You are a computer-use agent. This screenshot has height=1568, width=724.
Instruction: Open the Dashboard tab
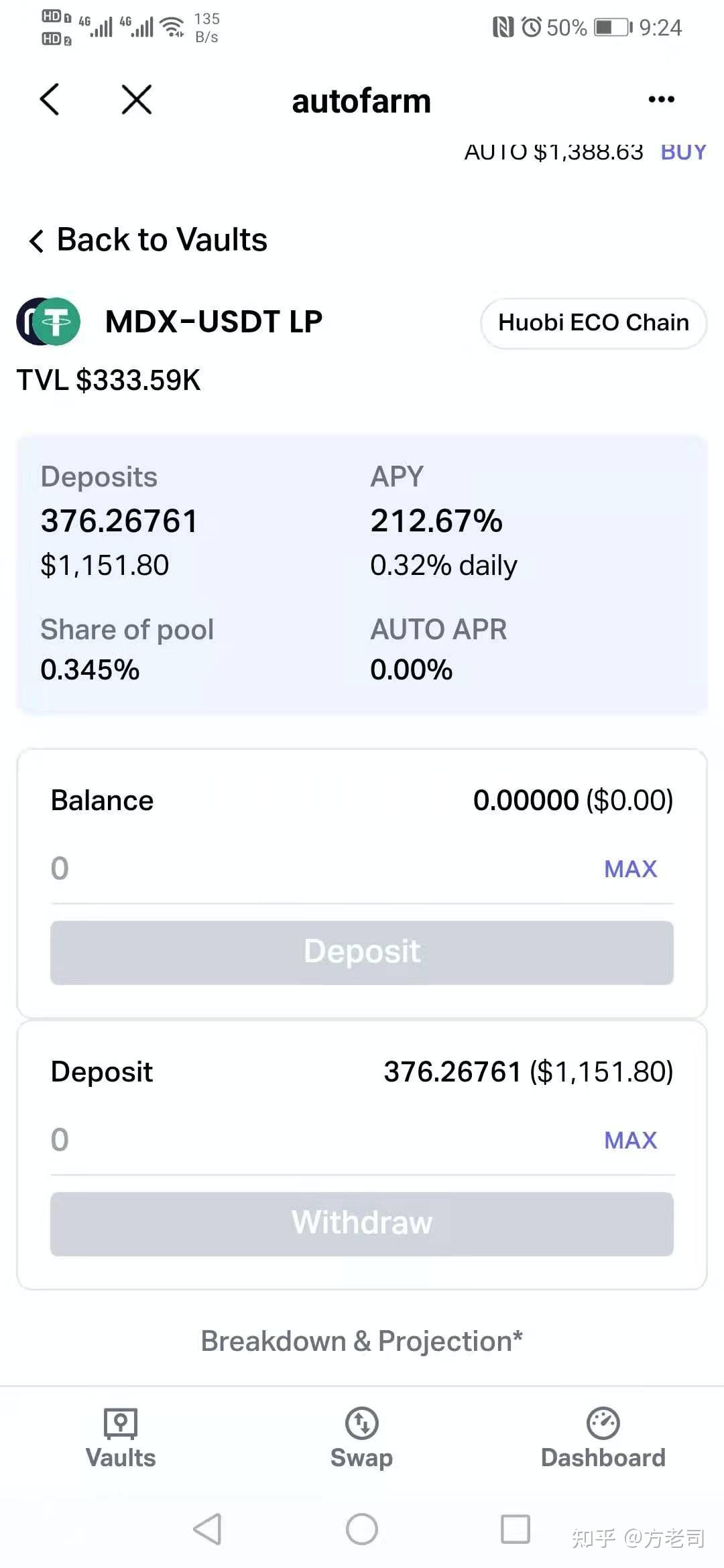[x=603, y=1438]
